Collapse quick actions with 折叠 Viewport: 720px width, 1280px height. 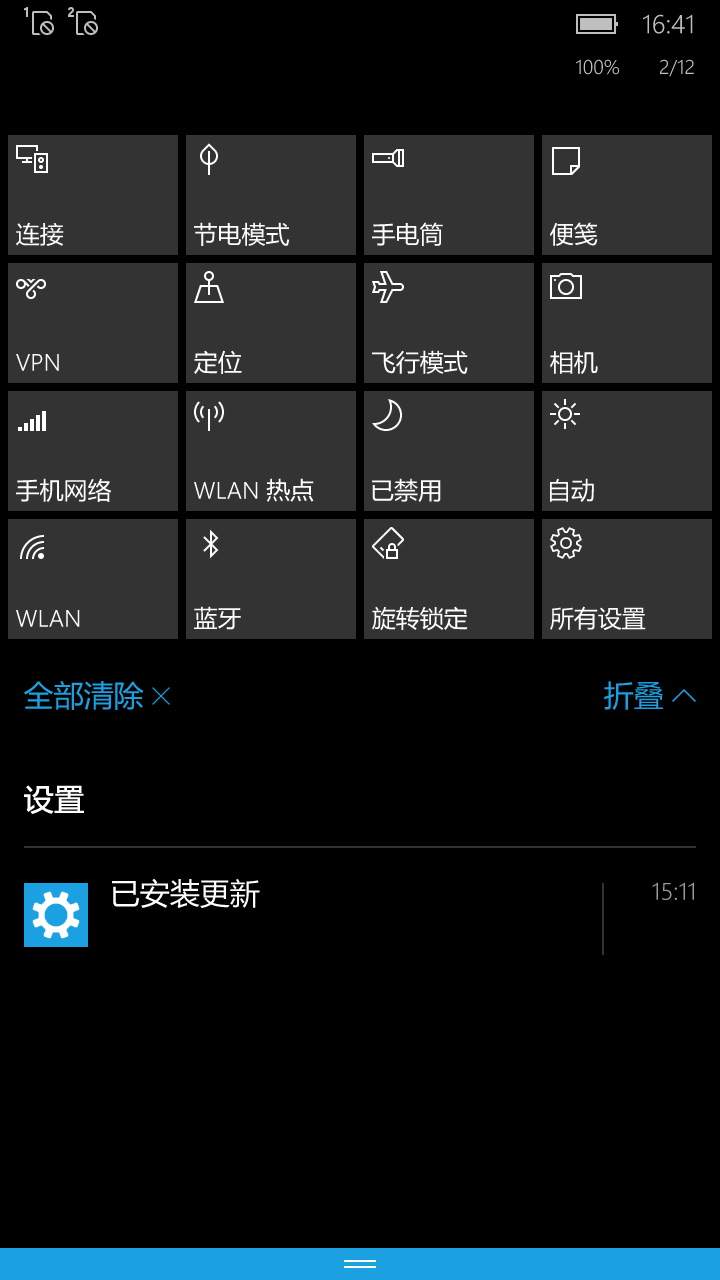(649, 696)
